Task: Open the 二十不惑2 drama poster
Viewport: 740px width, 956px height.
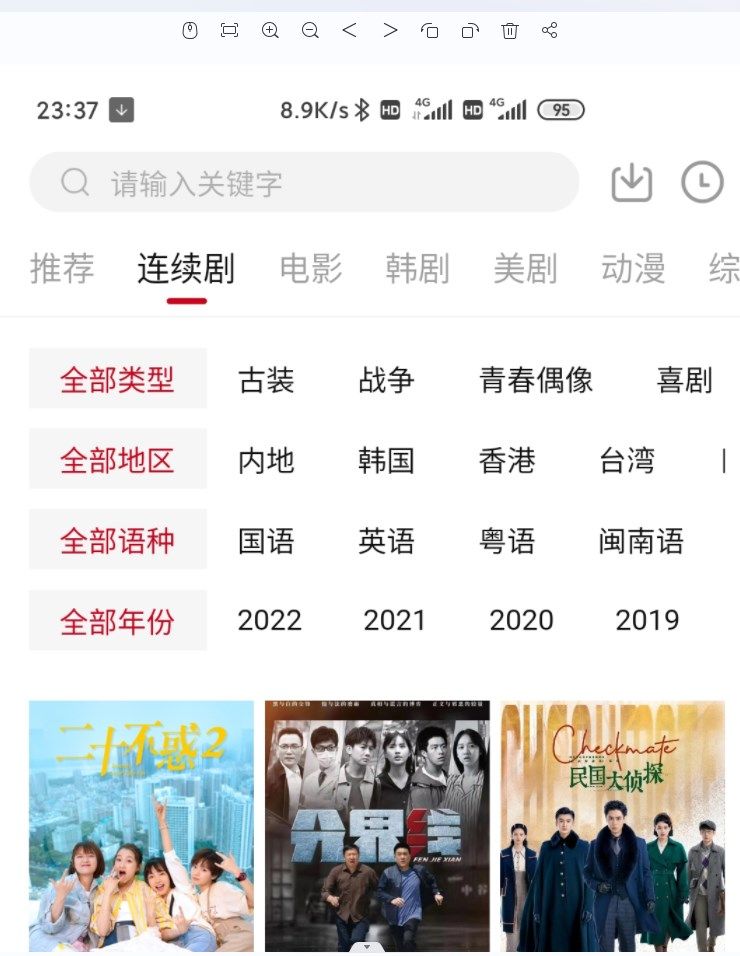Action: coord(141,826)
